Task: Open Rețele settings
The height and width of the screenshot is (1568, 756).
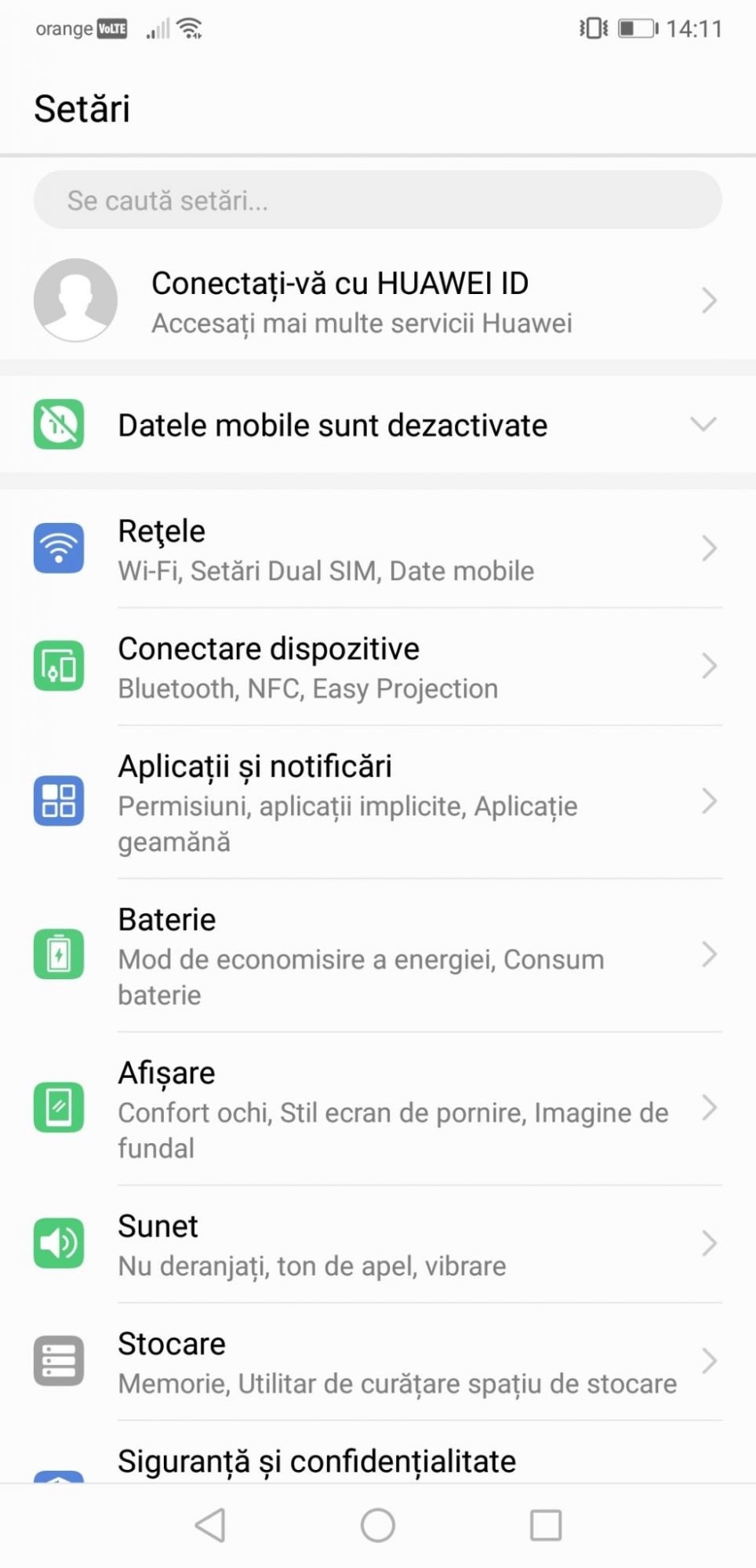Action: tap(376, 550)
